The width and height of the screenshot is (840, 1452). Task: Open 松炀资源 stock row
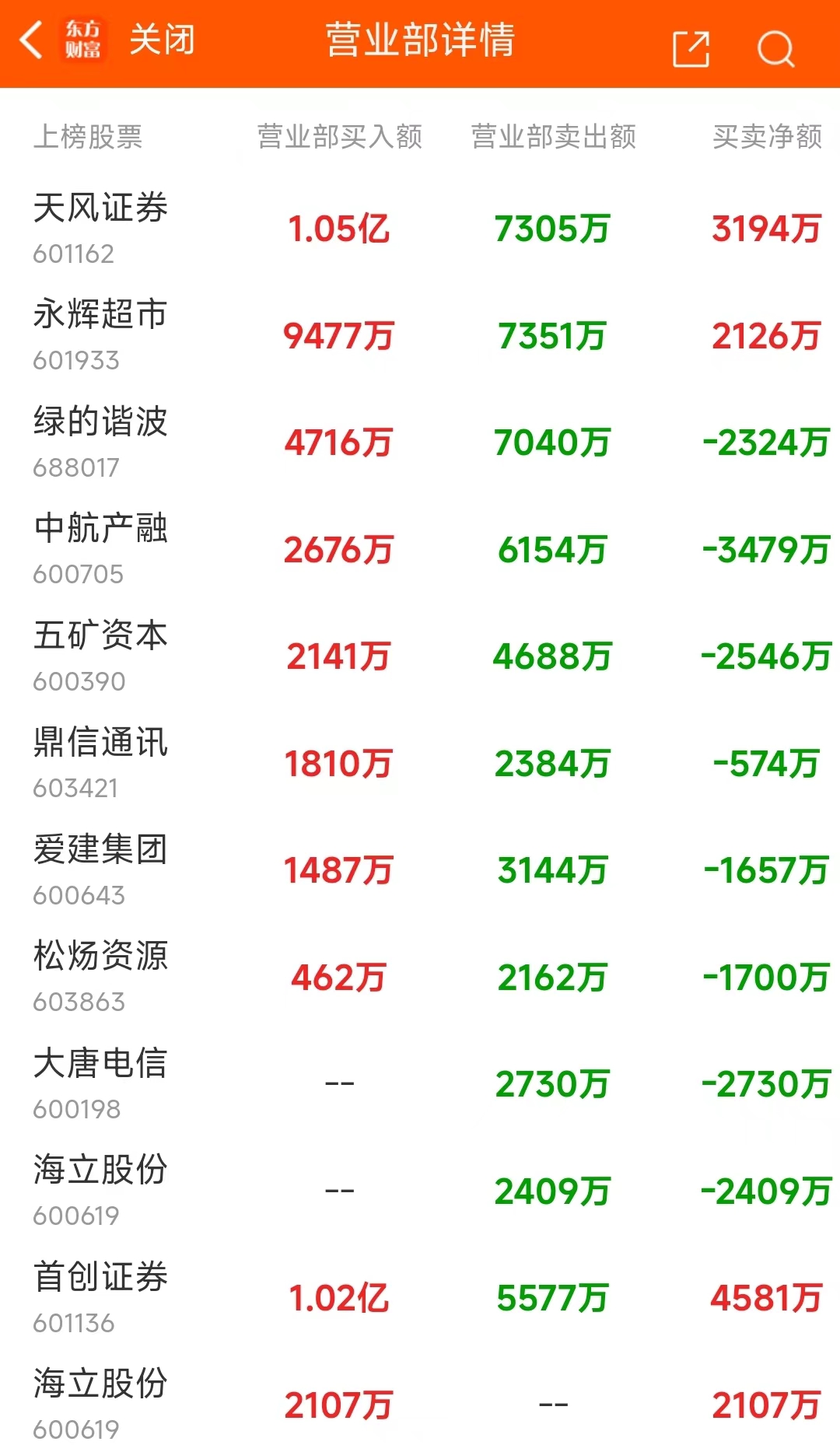pos(420,977)
